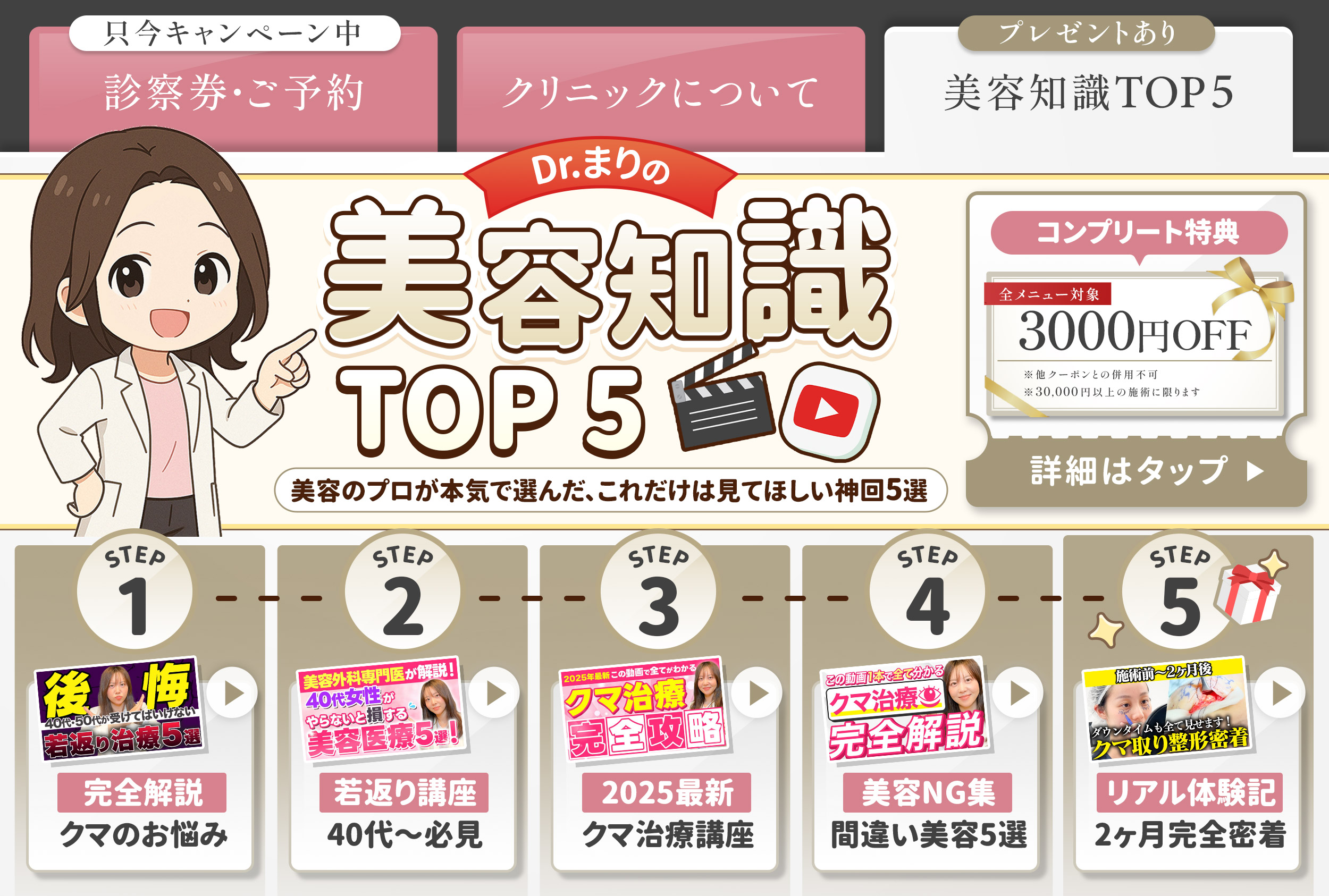The width and height of the screenshot is (1329, 896).
Task: Select the 美容知識TOP5 tab
Action: point(1088,91)
